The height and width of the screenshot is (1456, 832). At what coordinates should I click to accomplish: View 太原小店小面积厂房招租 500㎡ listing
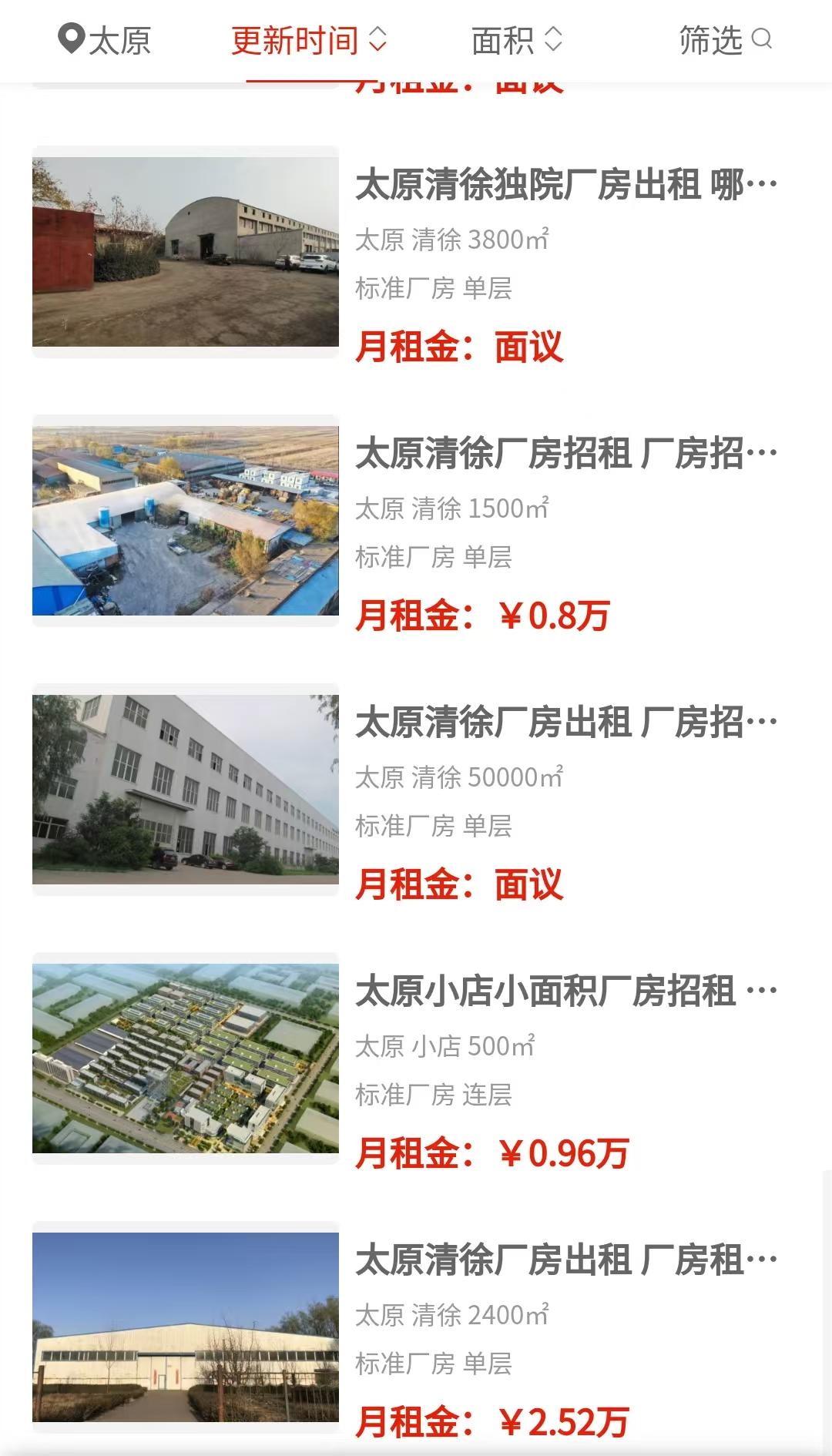click(565, 992)
